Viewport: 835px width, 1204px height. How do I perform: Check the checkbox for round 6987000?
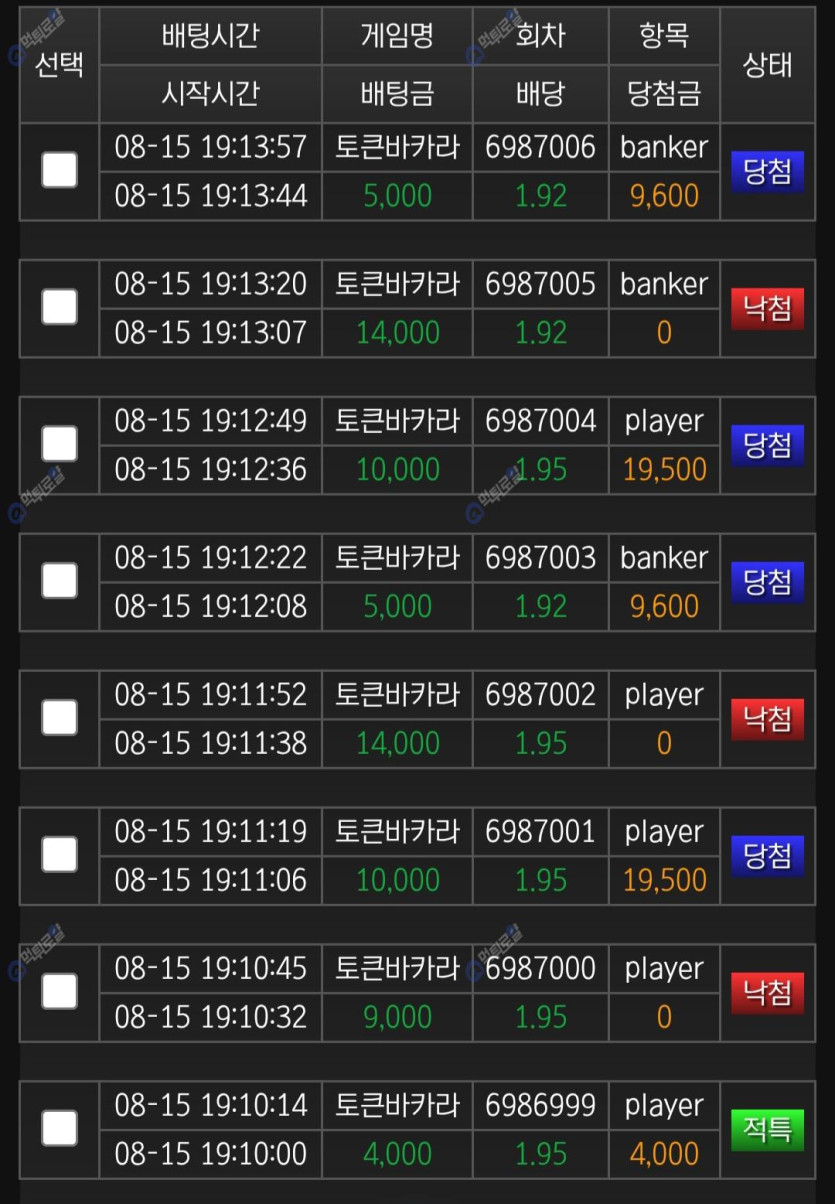[59, 991]
